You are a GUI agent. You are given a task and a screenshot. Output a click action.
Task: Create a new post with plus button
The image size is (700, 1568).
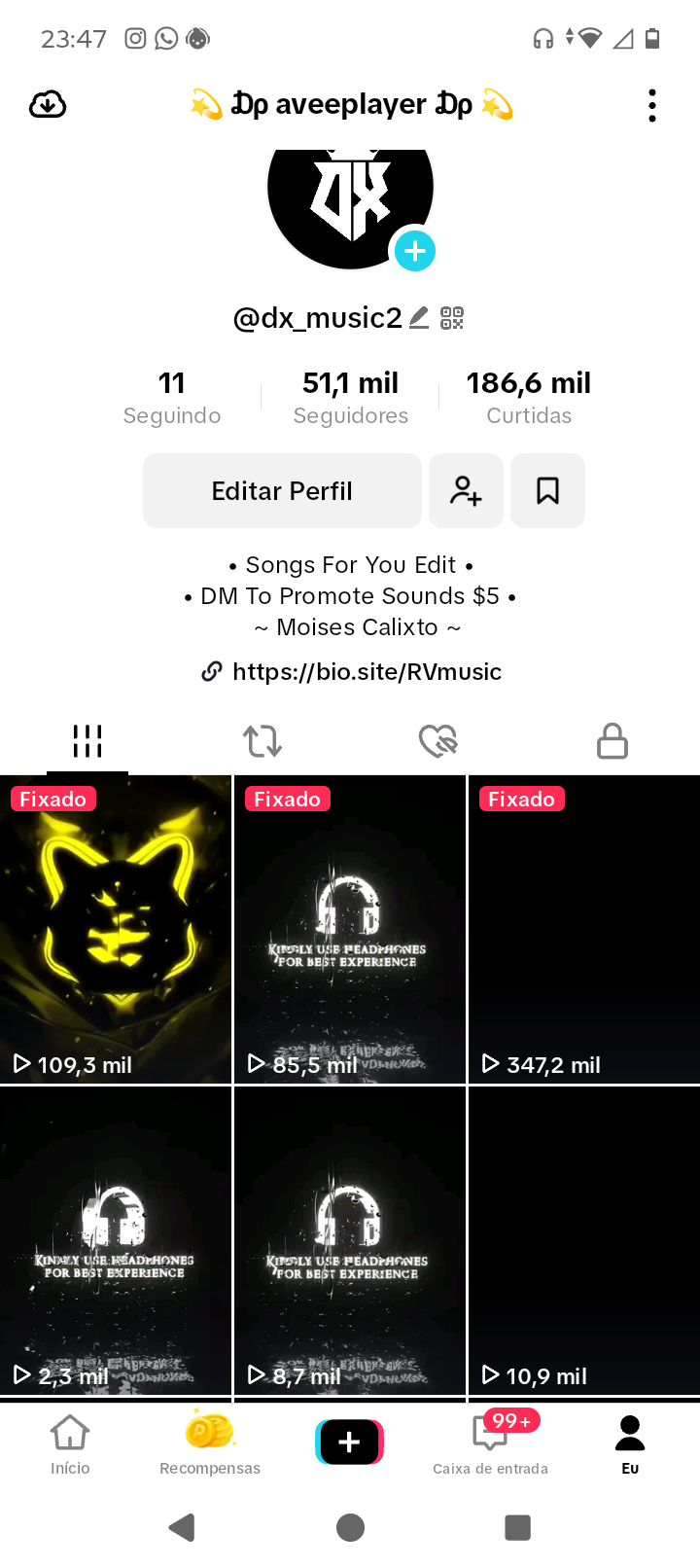point(350,1443)
